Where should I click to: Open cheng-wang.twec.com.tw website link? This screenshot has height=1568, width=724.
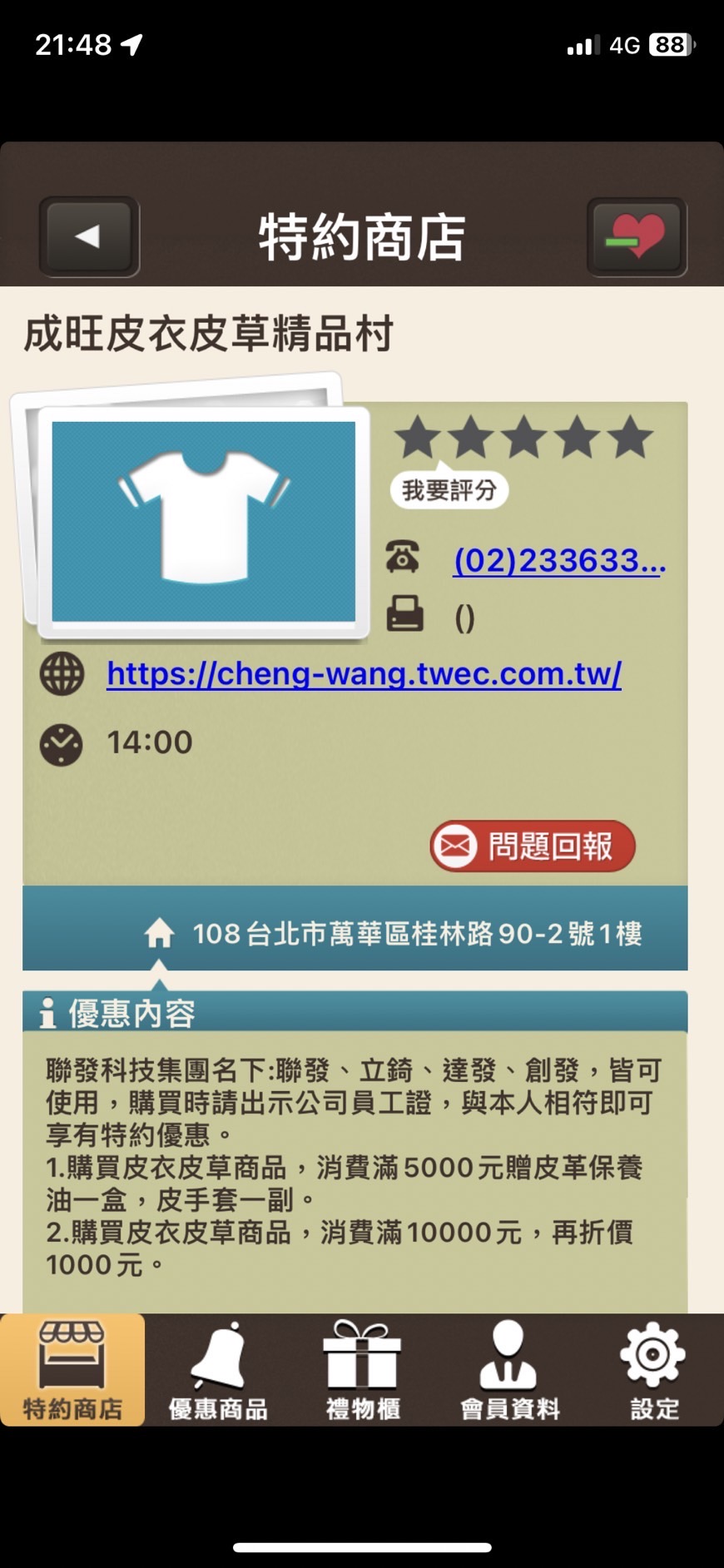coord(364,673)
